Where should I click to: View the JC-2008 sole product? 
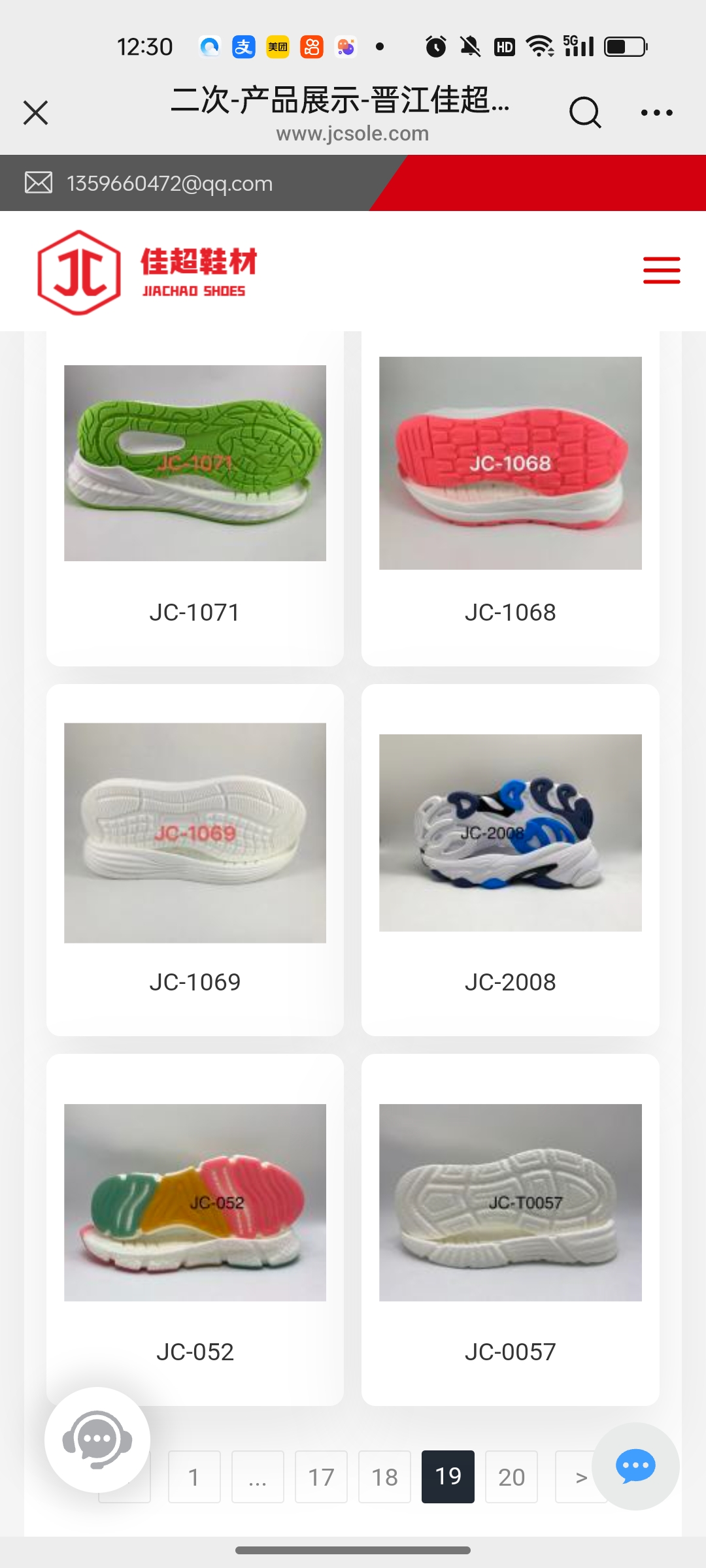point(510,856)
